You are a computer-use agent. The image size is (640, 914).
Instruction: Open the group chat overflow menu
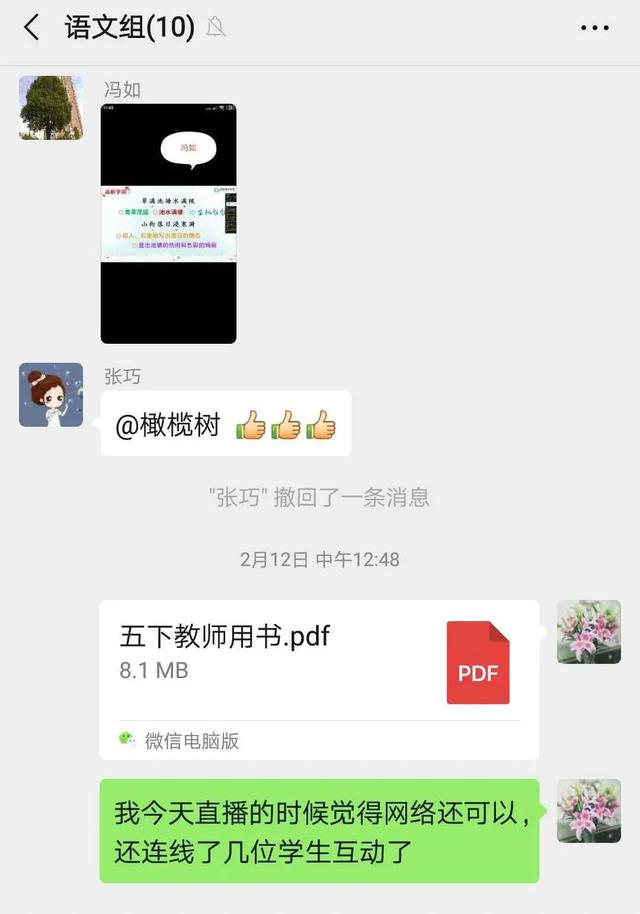click(x=594, y=28)
